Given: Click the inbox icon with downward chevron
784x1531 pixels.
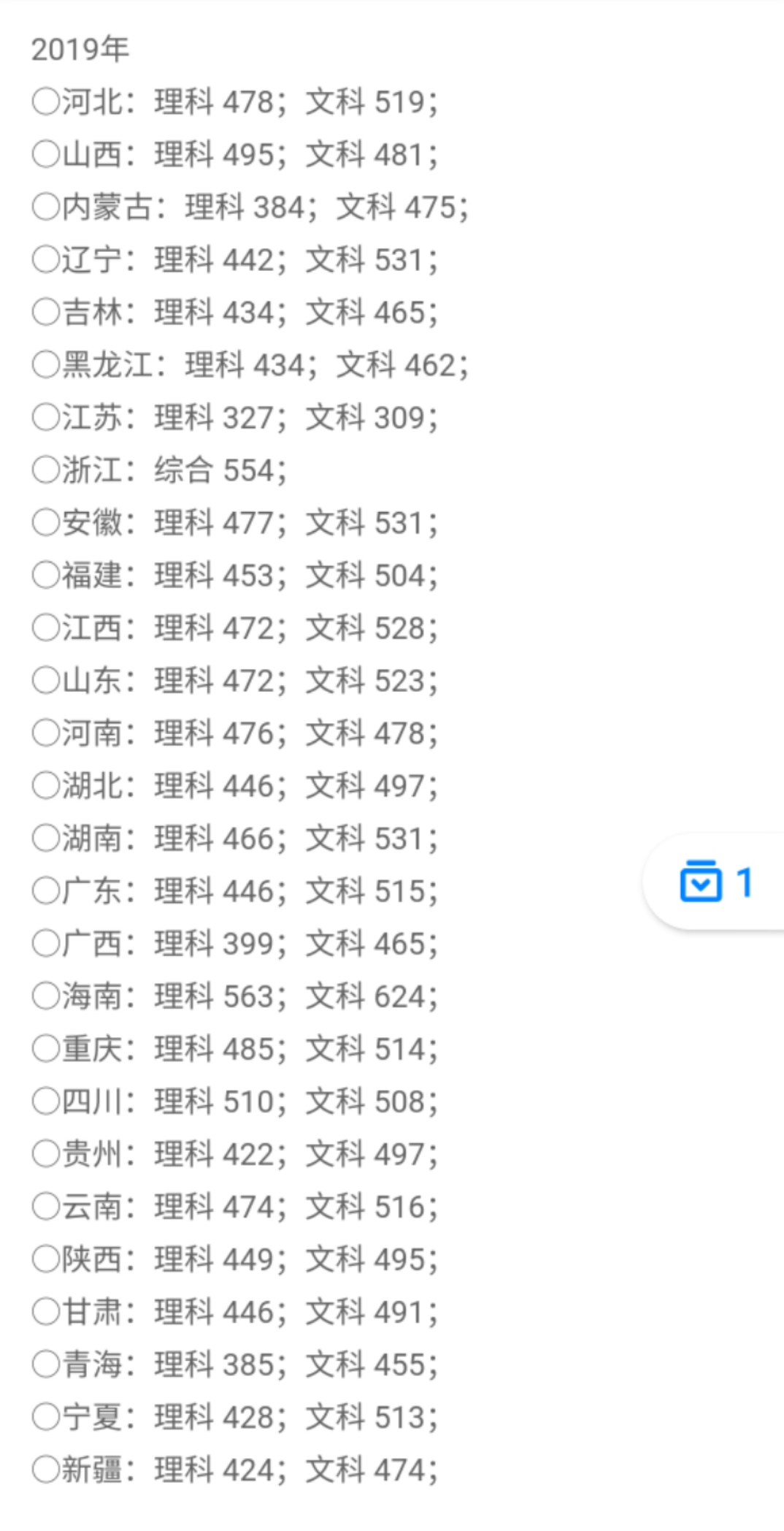Looking at the screenshot, I should click(702, 882).
